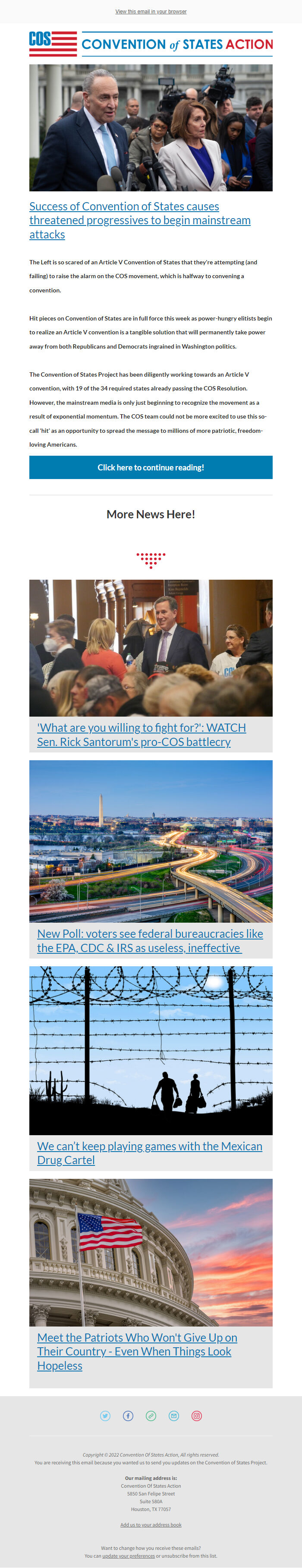The image size is (302, 1568).
Task: Tap the email envelope icon in footer
Action: tap(174, 1415)
